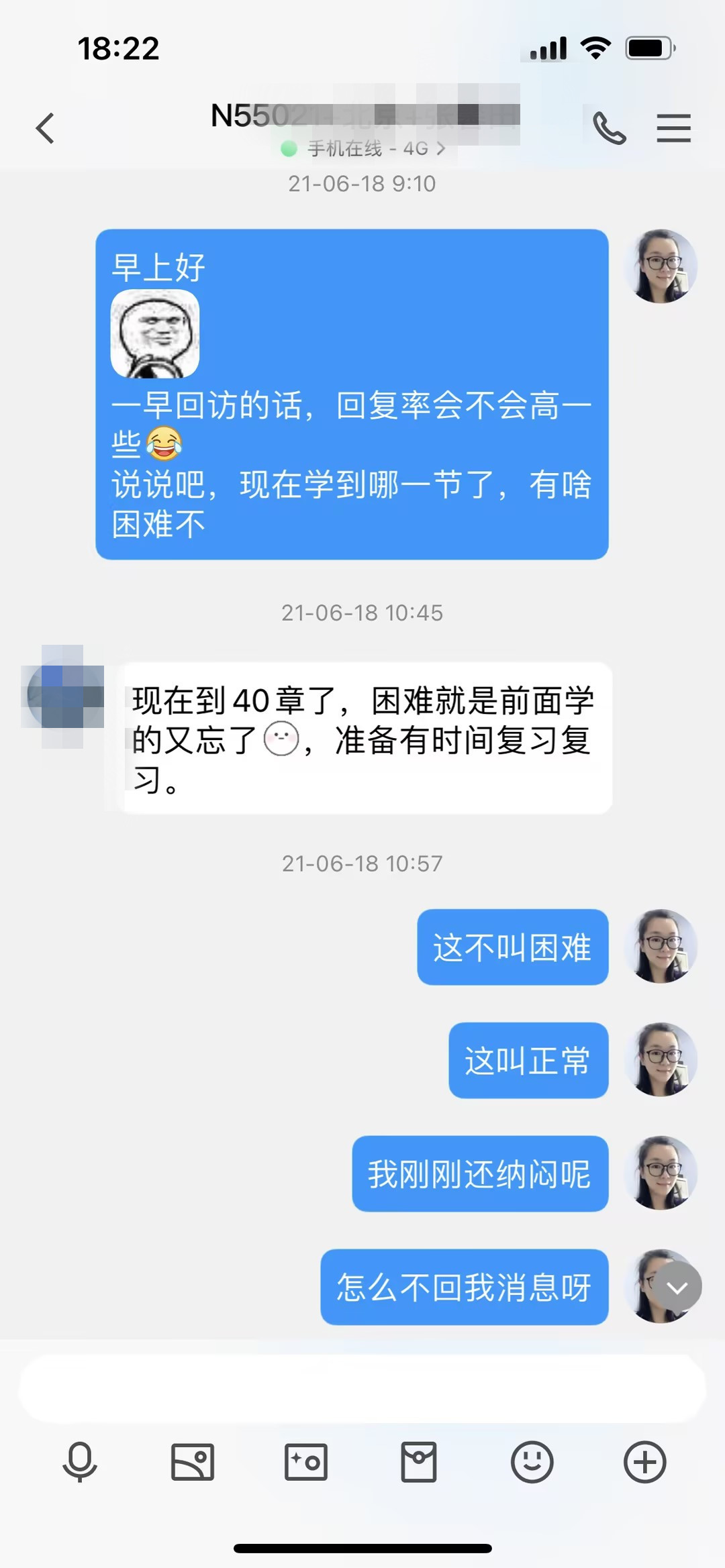Open the 手机在线 - 4G status details
Image resolution: width=725 pixels, height=1568 pixels.
[x=363, y=148]
